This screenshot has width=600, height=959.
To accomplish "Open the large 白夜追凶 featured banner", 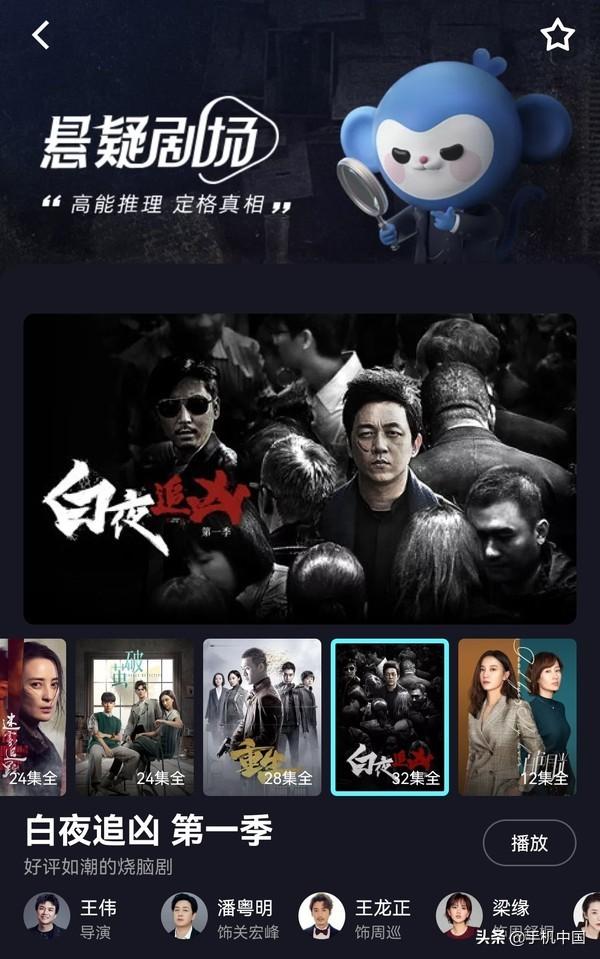I will (300, 468).
